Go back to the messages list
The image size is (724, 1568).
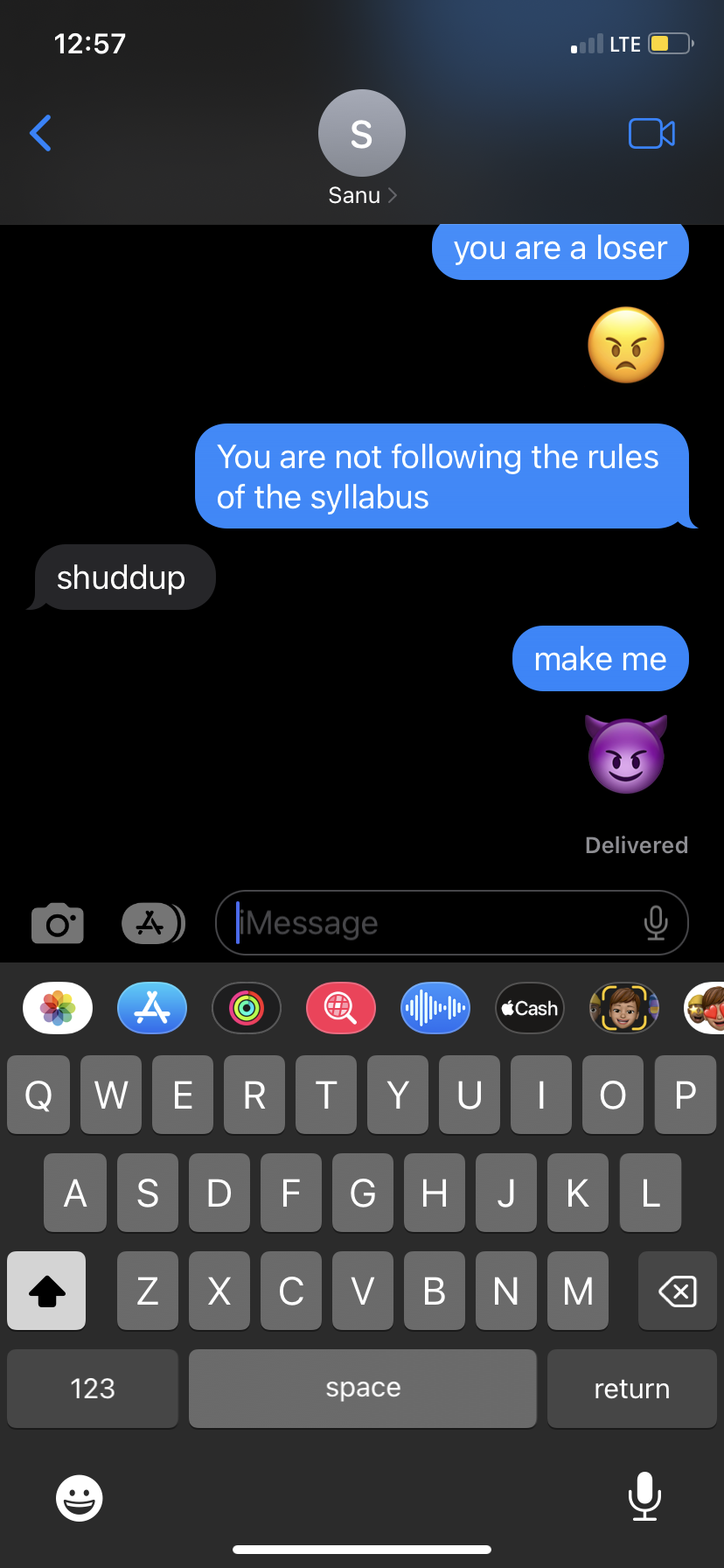[40, 133]
